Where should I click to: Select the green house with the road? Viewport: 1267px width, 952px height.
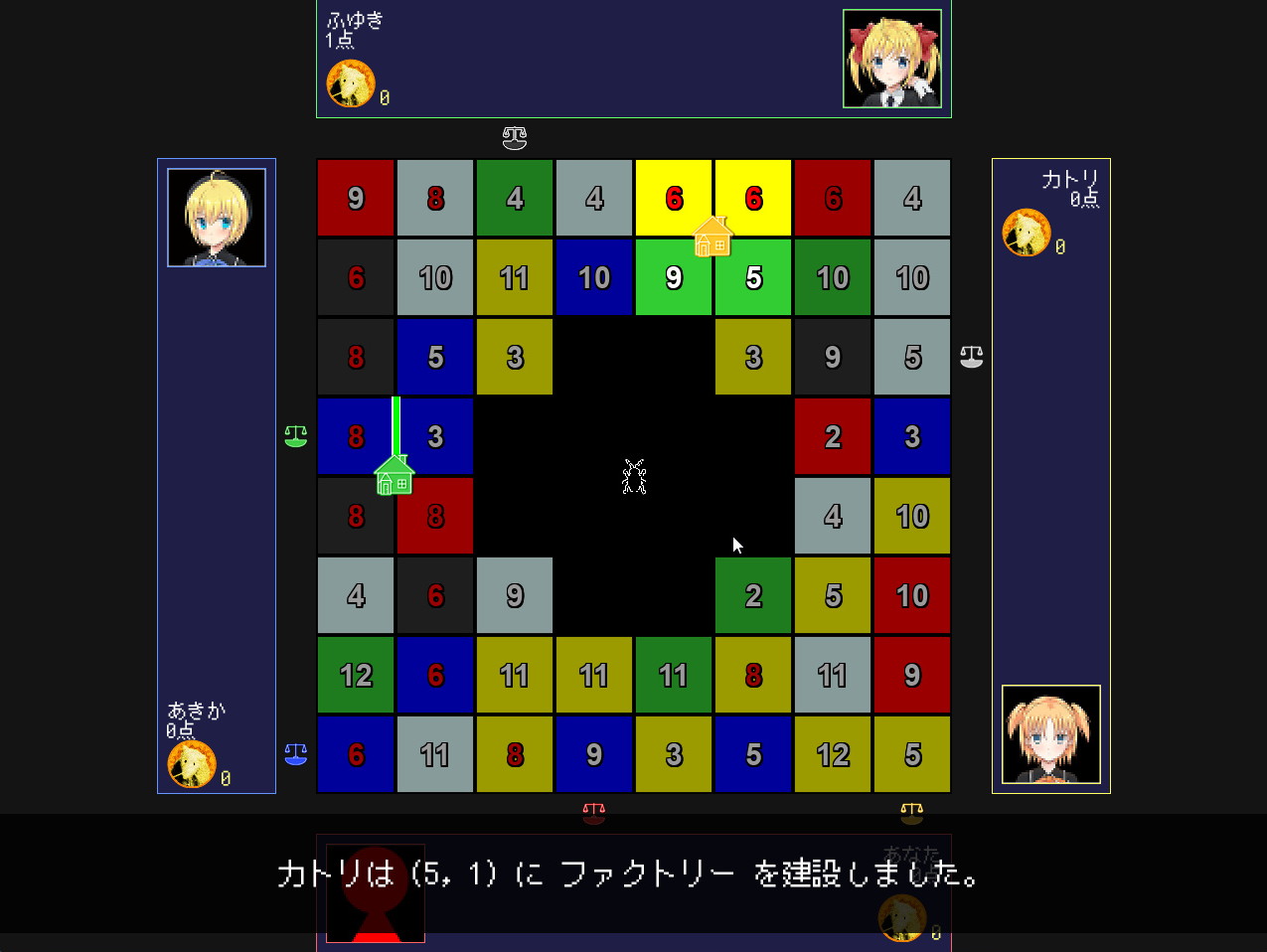click(x=395, y=475)
